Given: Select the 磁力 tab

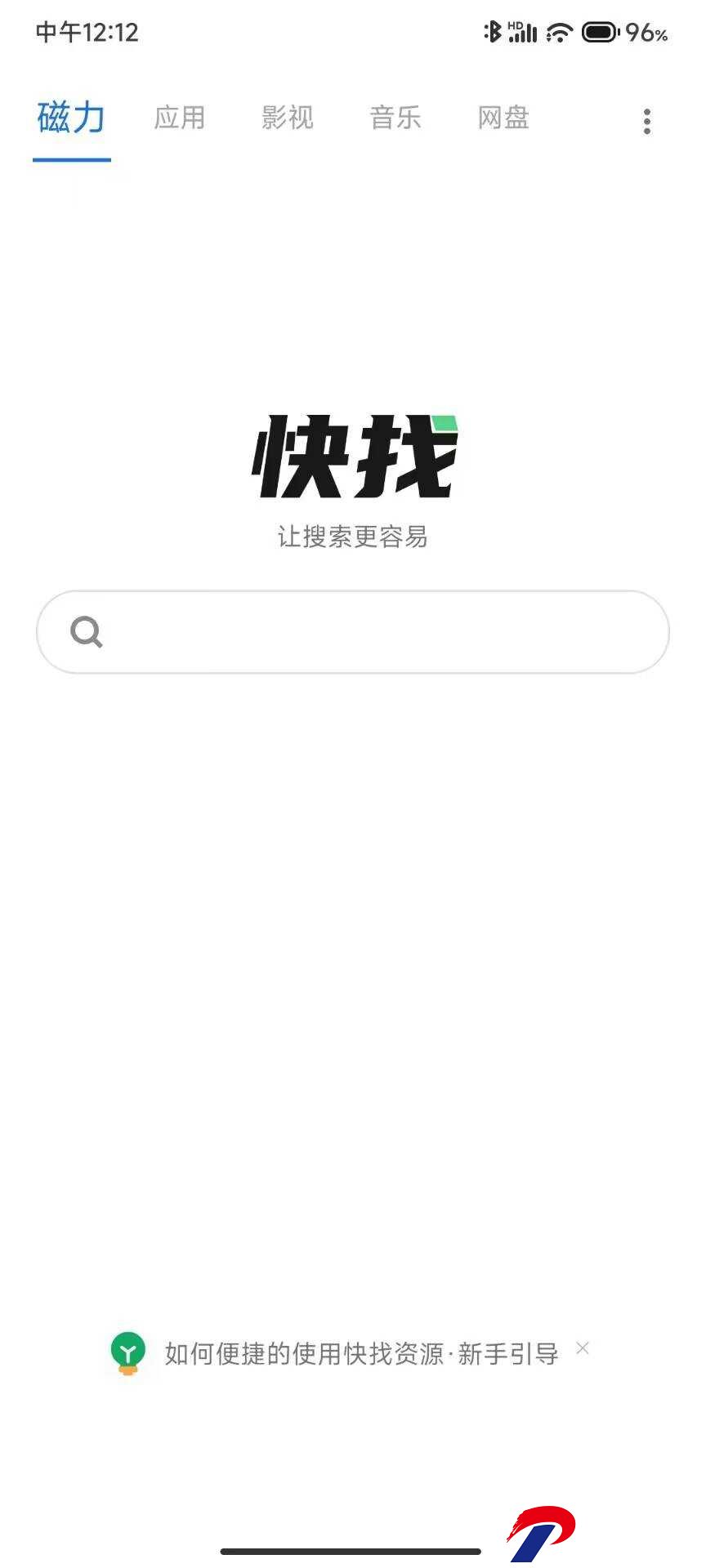Looking at the screenshot, I should [x=72, y=118].
